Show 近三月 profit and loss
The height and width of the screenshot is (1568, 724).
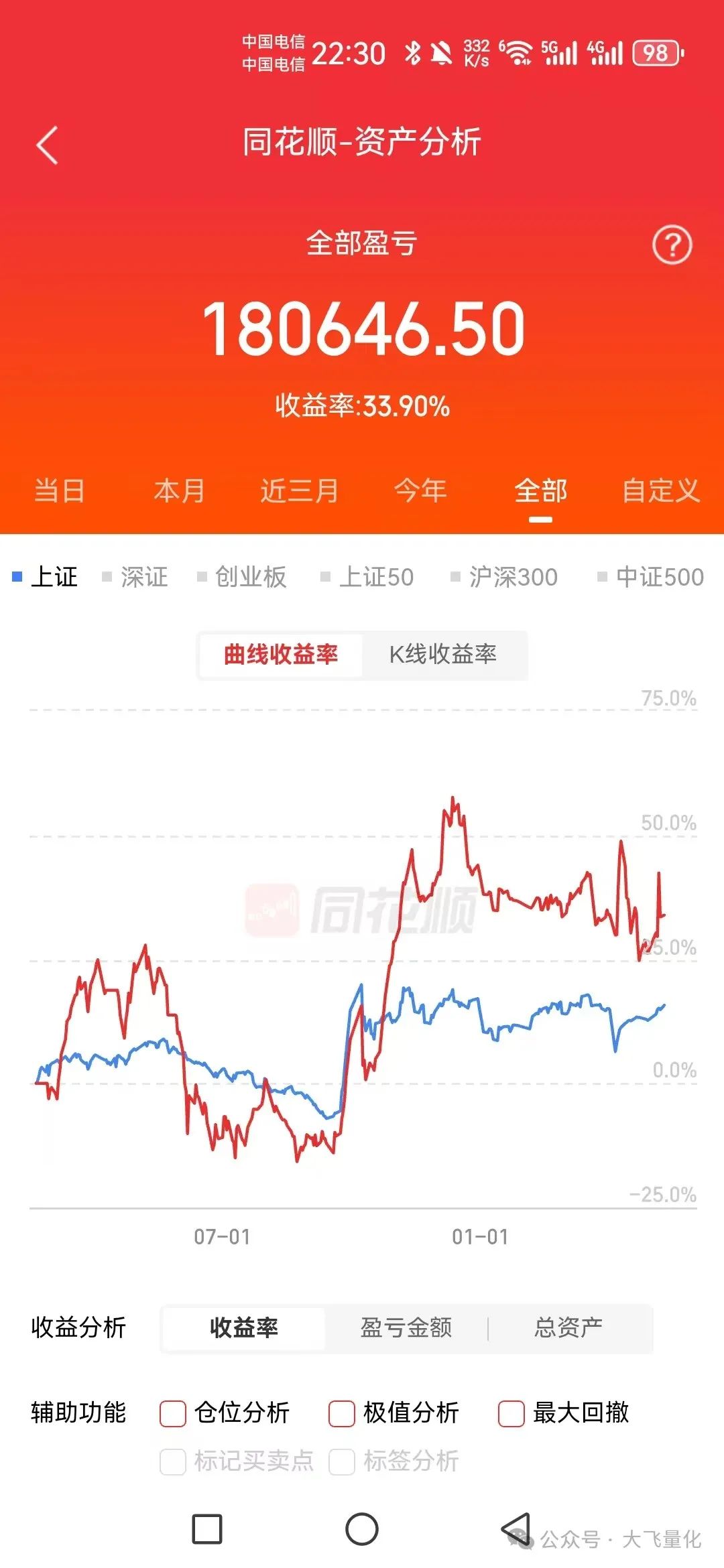pyautogui.click(x=299, y=491)
